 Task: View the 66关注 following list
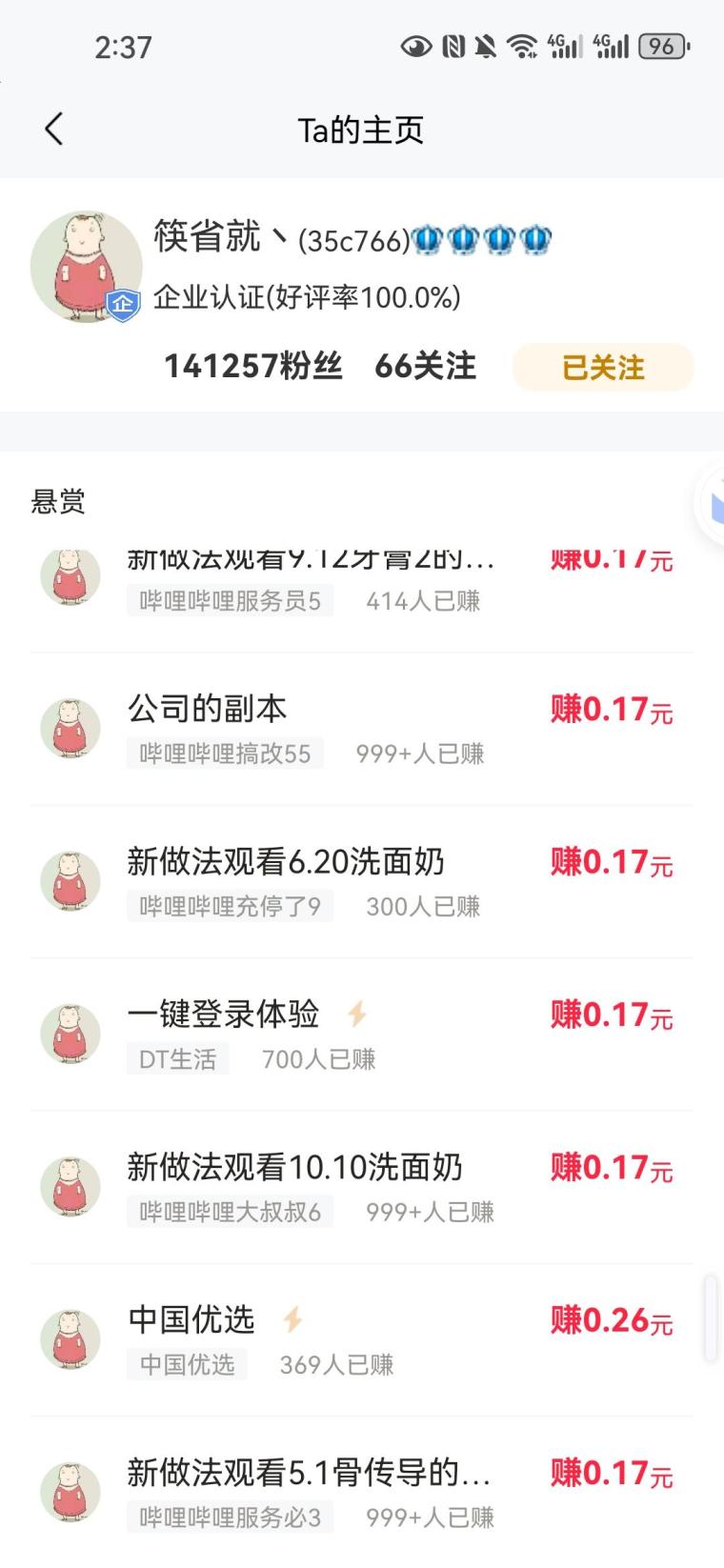point(425,367)
